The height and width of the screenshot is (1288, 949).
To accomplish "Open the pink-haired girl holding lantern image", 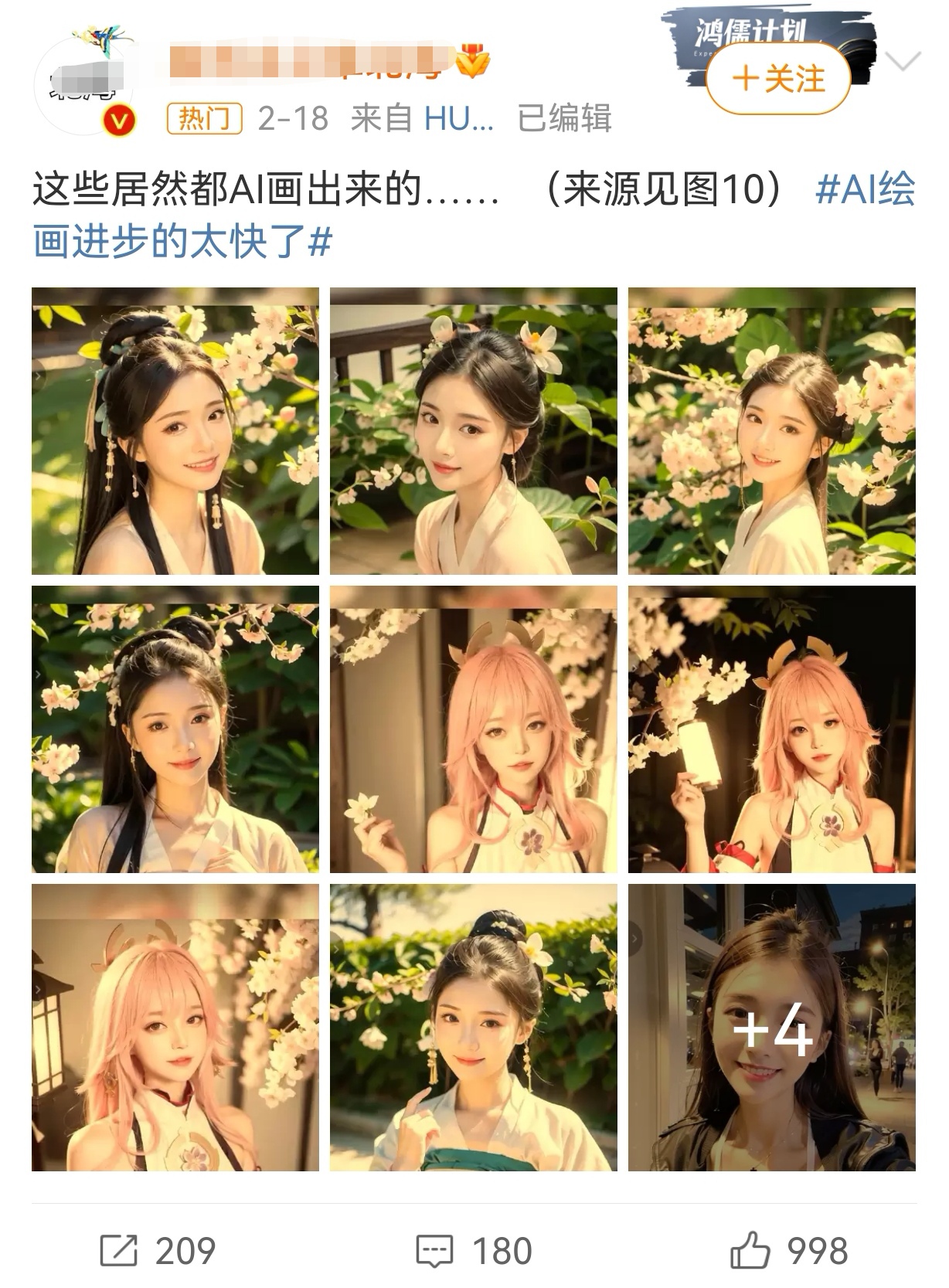I will (x=771, y=729).
